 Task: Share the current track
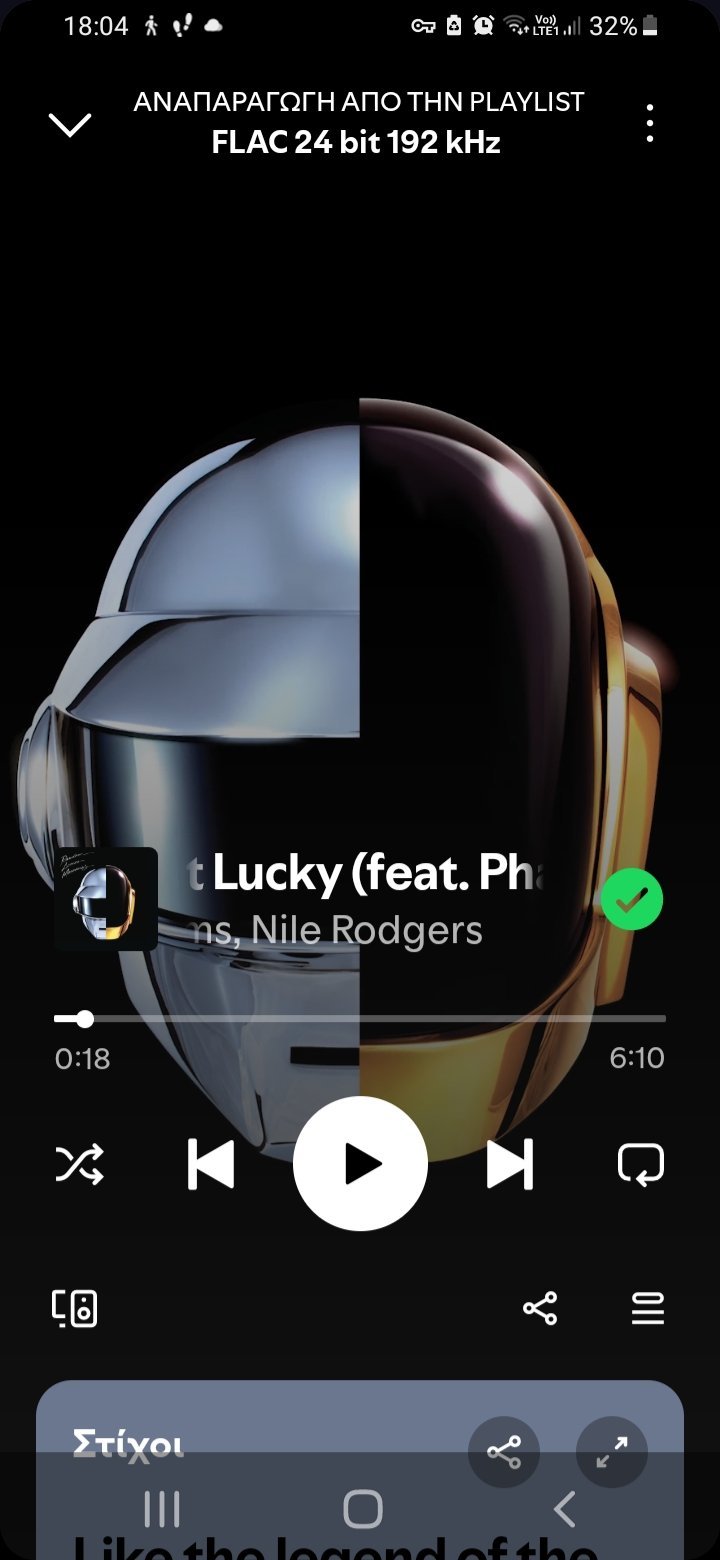[540, 1307]
